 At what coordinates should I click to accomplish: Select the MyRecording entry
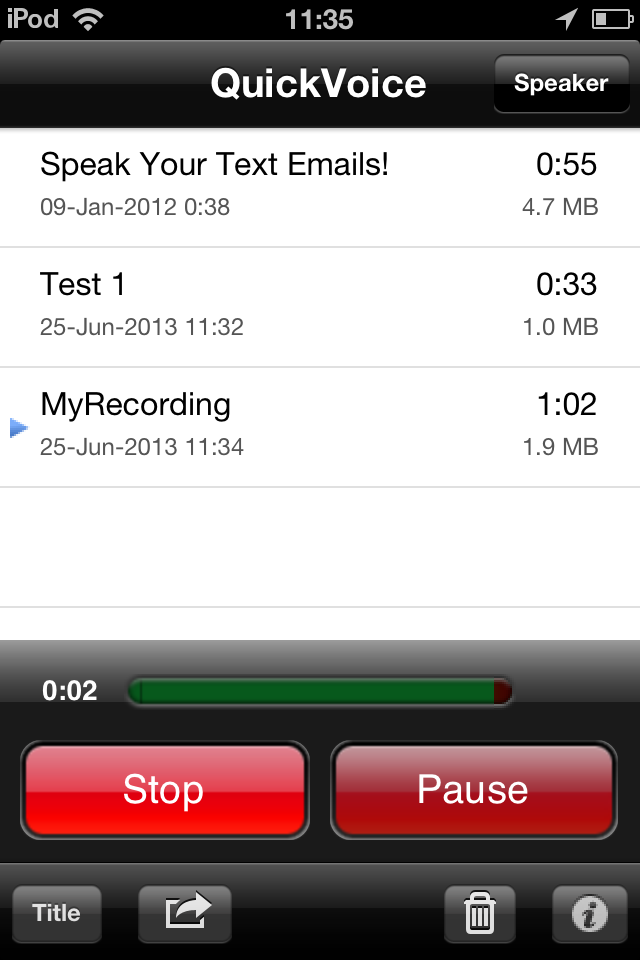318,426
